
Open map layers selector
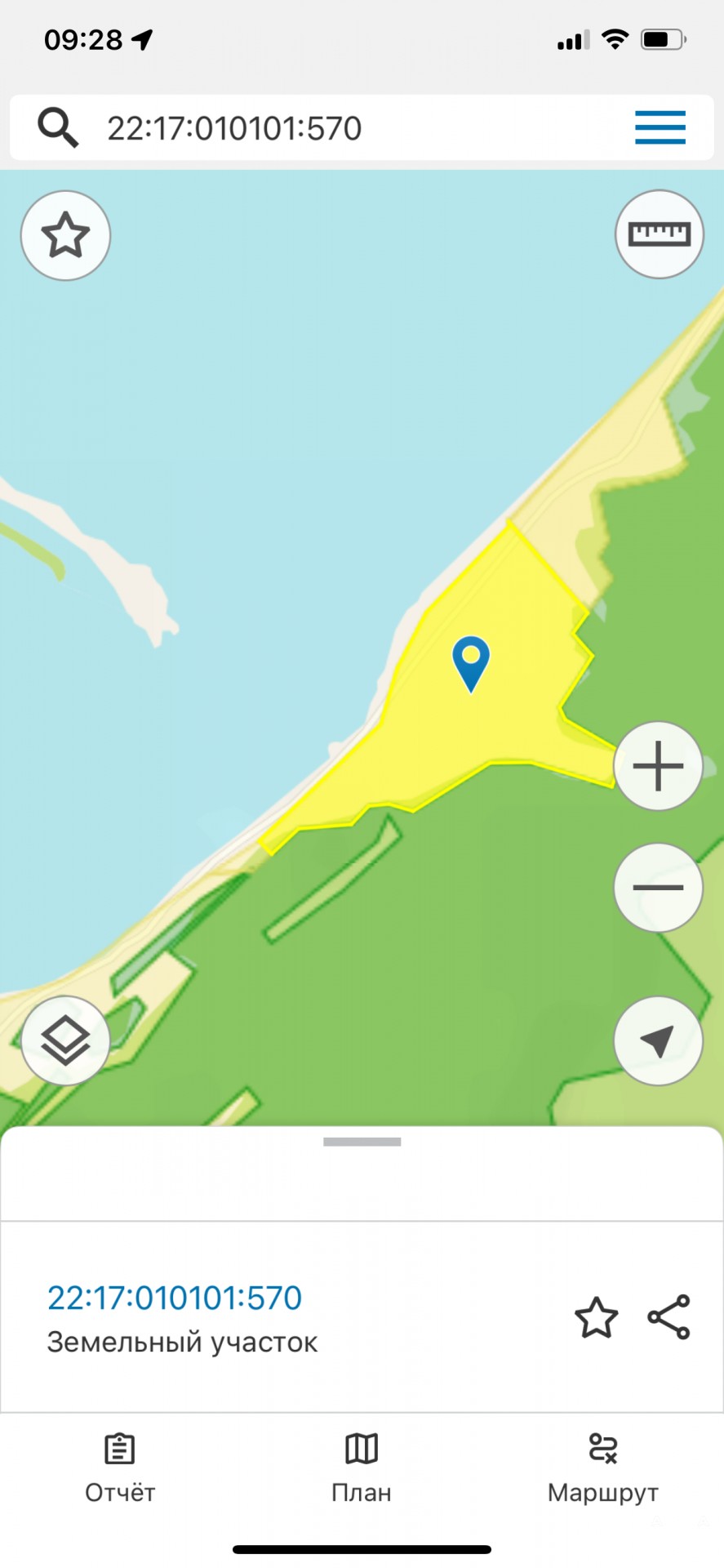(65, 1040)
